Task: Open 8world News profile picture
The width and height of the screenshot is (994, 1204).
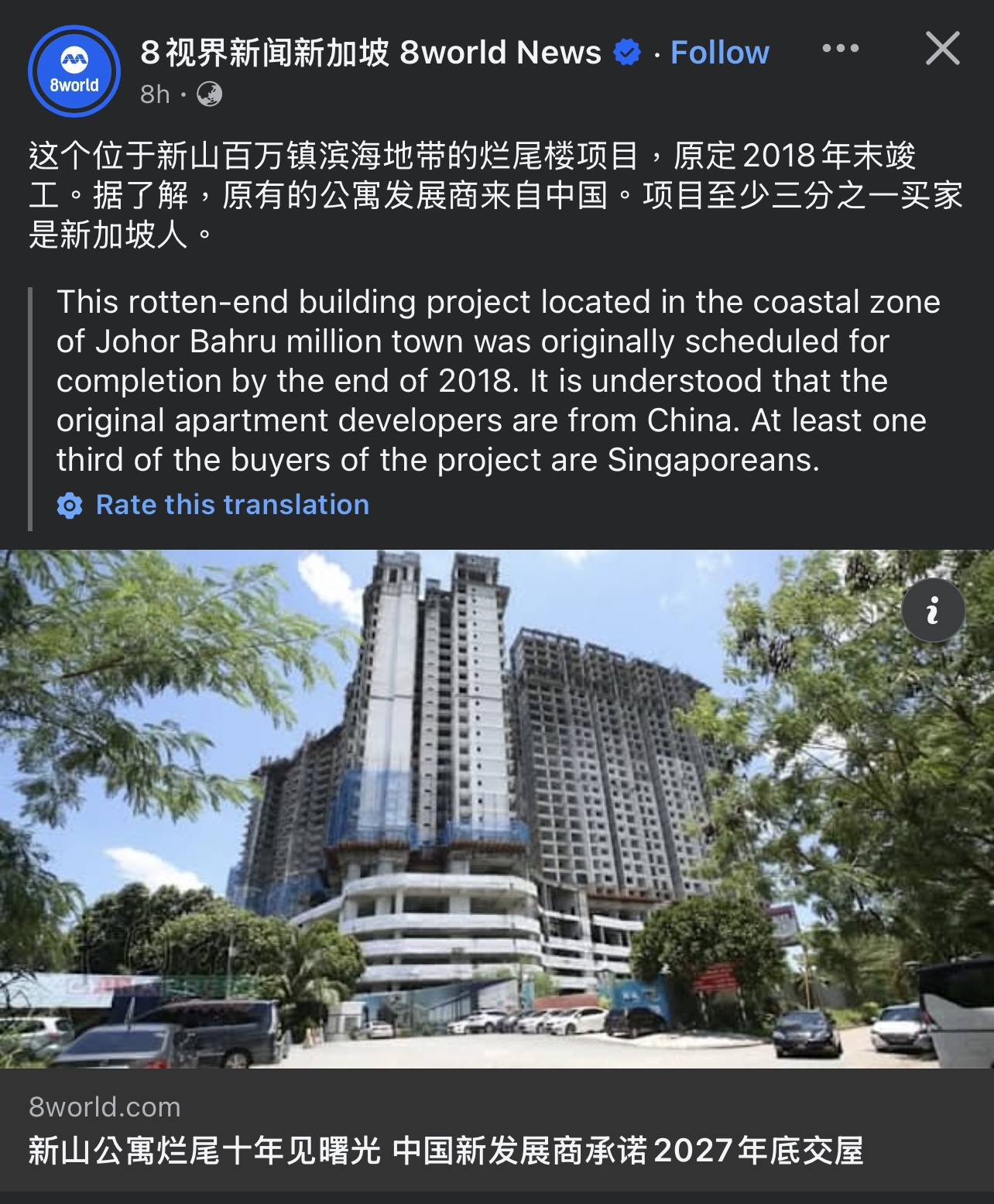Action: [74, 71]
